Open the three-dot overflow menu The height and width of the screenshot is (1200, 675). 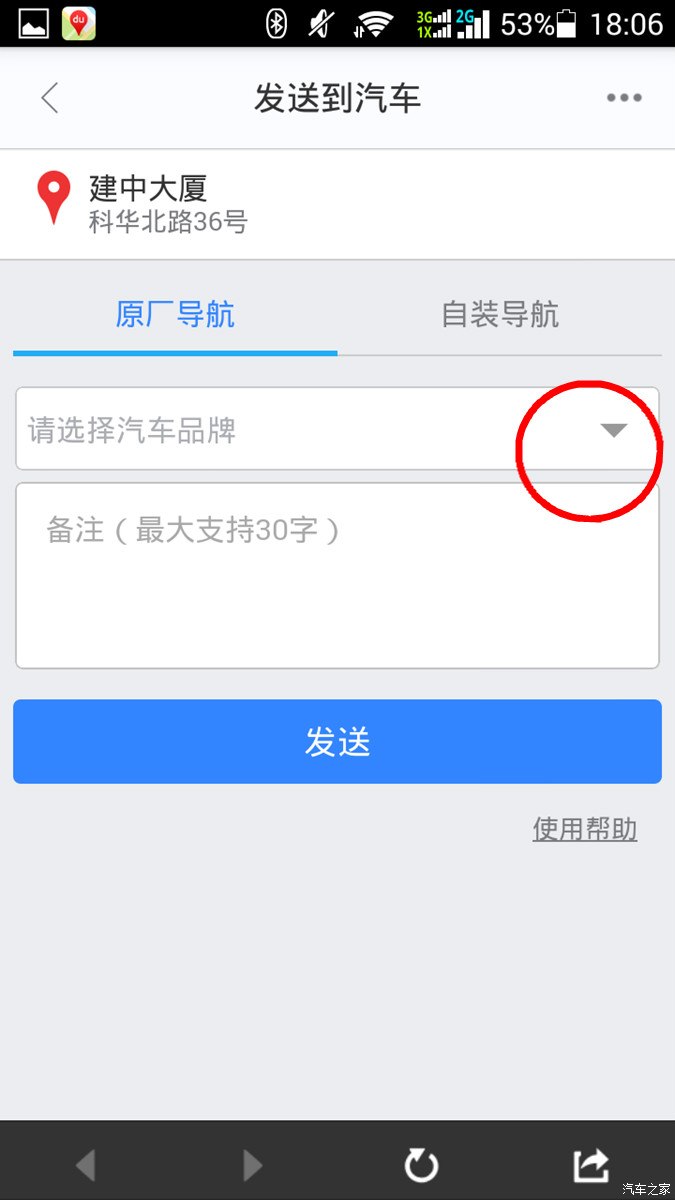[x=624, y=98]
